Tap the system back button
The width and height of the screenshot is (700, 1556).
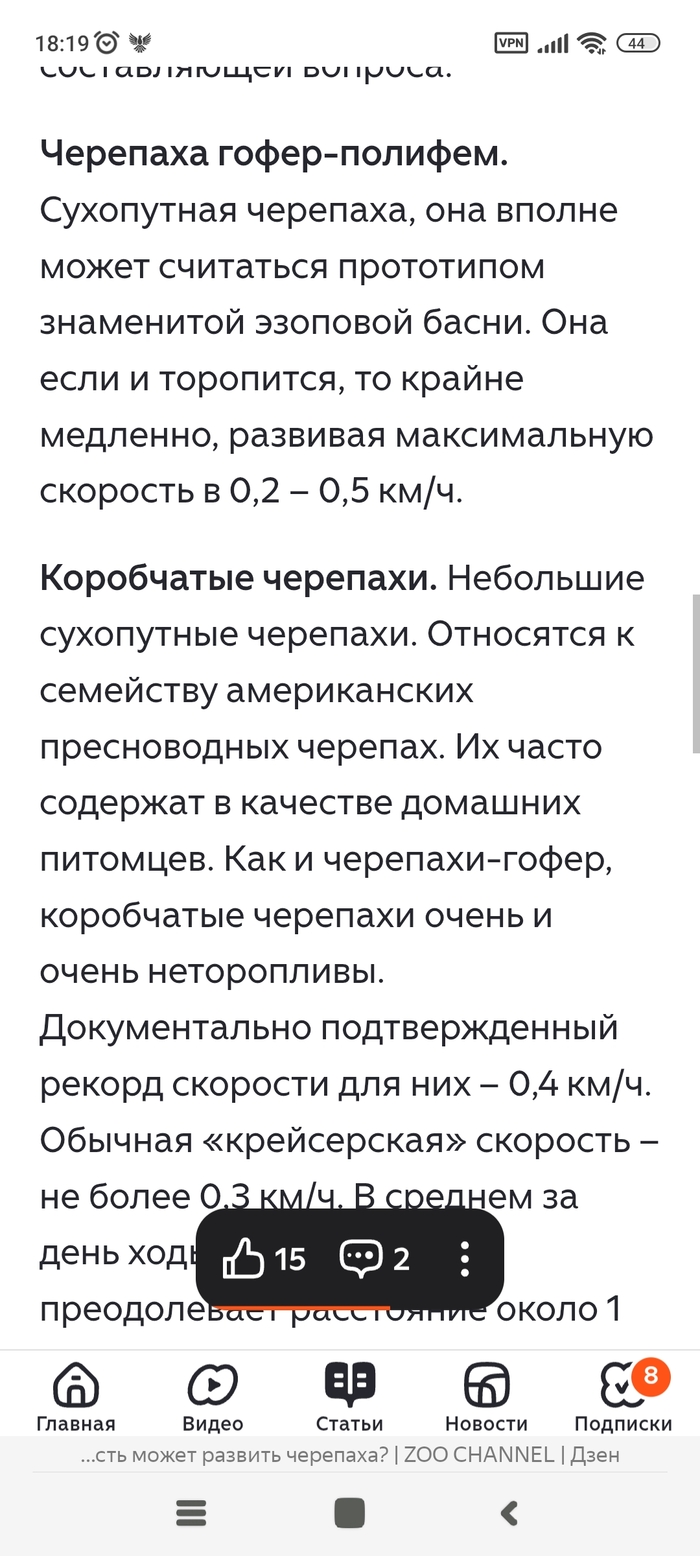(x=509, y=1513)
